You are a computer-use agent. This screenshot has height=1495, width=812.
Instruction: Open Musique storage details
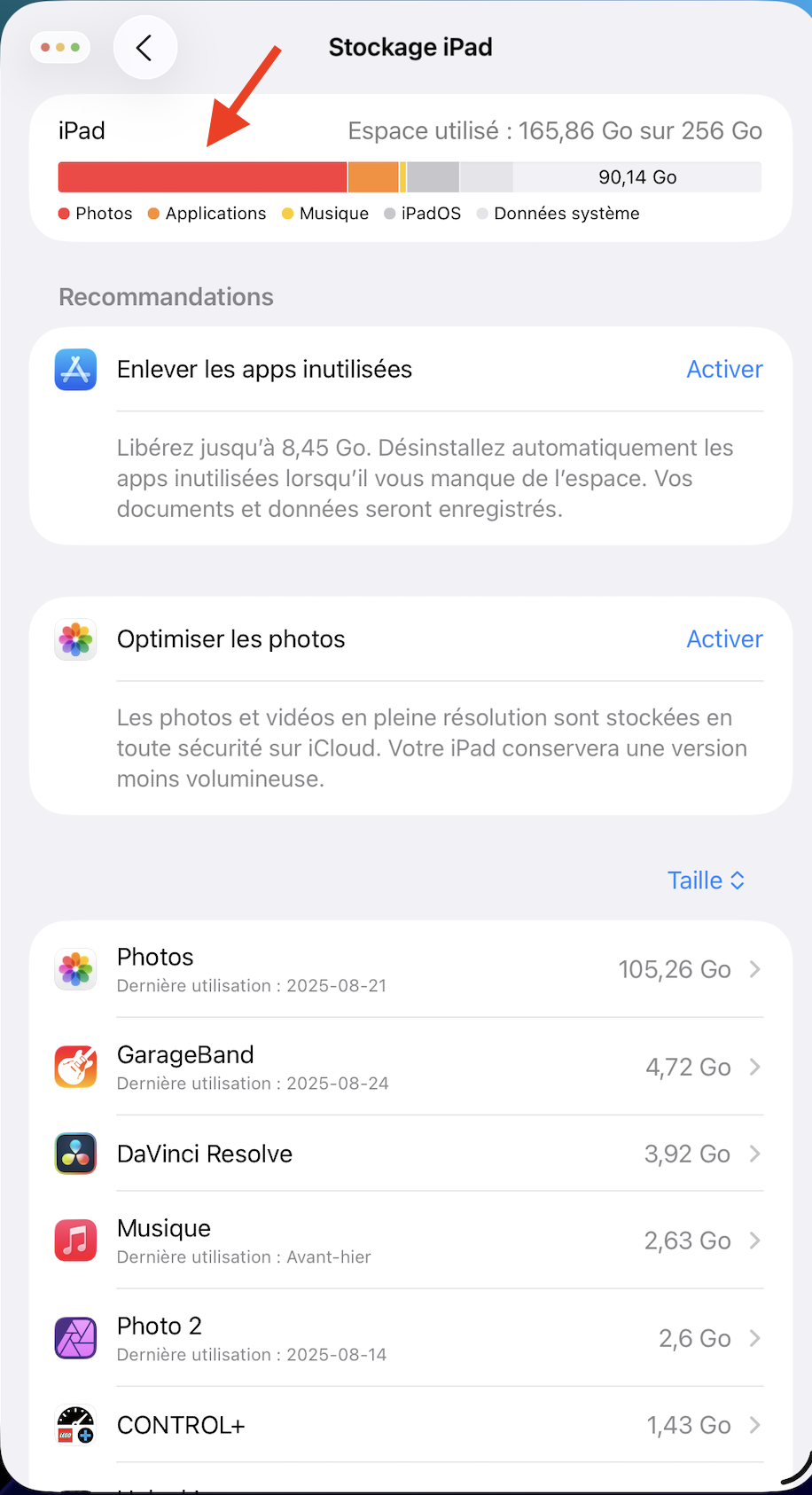coord(410,1241)
